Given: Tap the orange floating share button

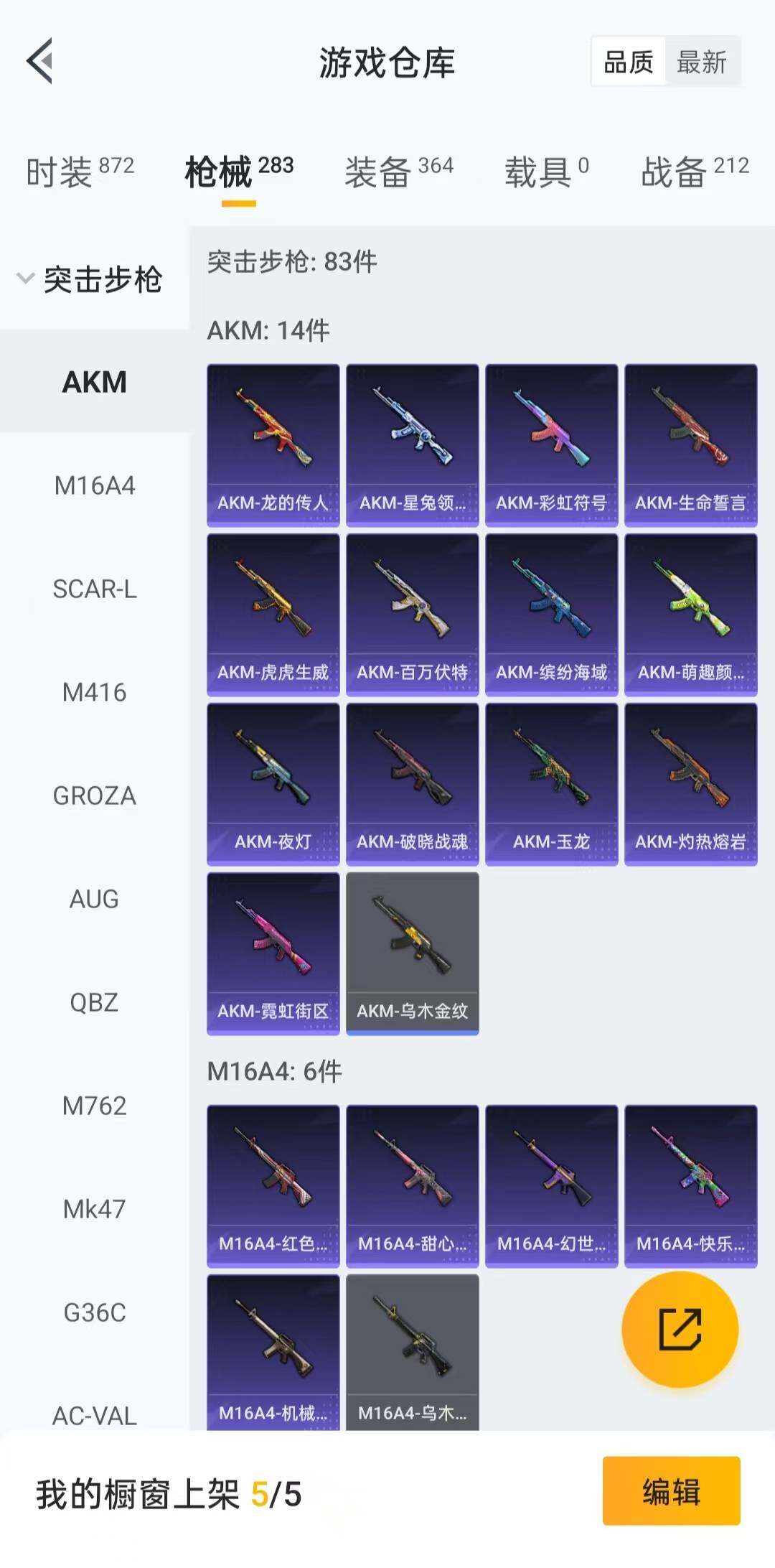Looking at the screenshot, I should (x=680, y=1329).
